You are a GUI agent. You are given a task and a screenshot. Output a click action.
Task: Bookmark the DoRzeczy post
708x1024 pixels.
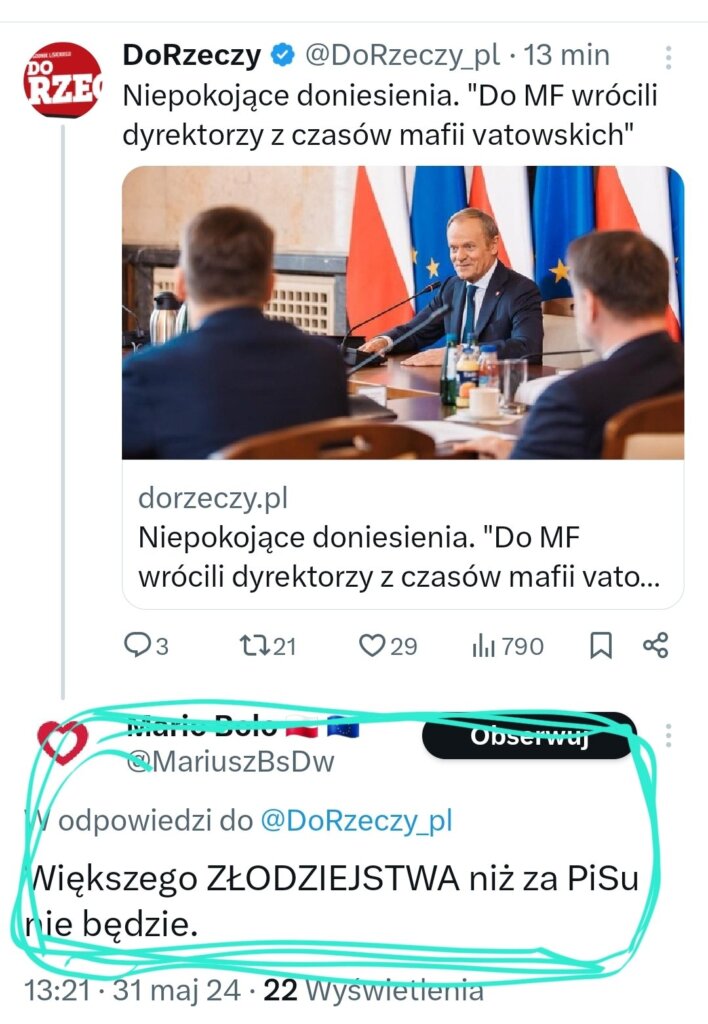(600, 646)
